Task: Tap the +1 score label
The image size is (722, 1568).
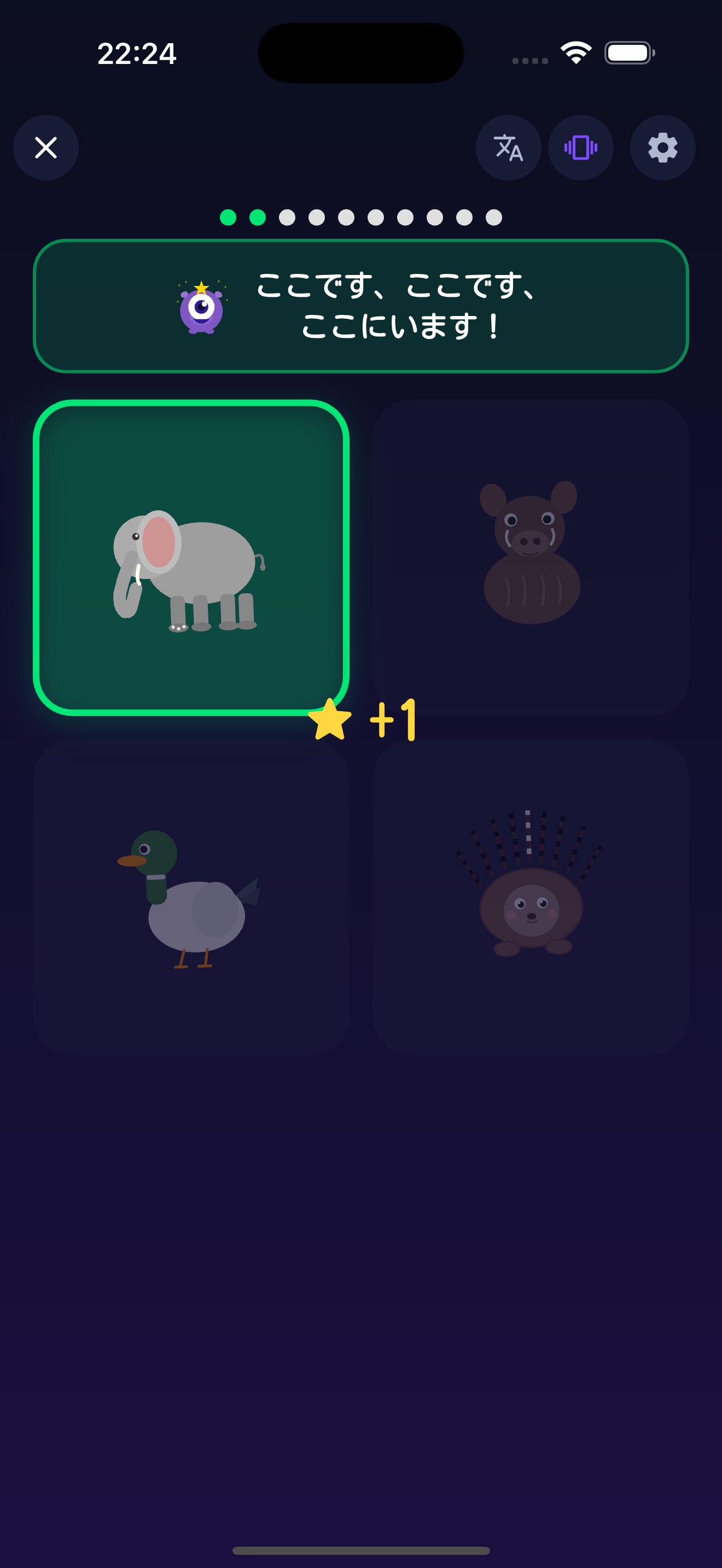Action: pos(392,721)
